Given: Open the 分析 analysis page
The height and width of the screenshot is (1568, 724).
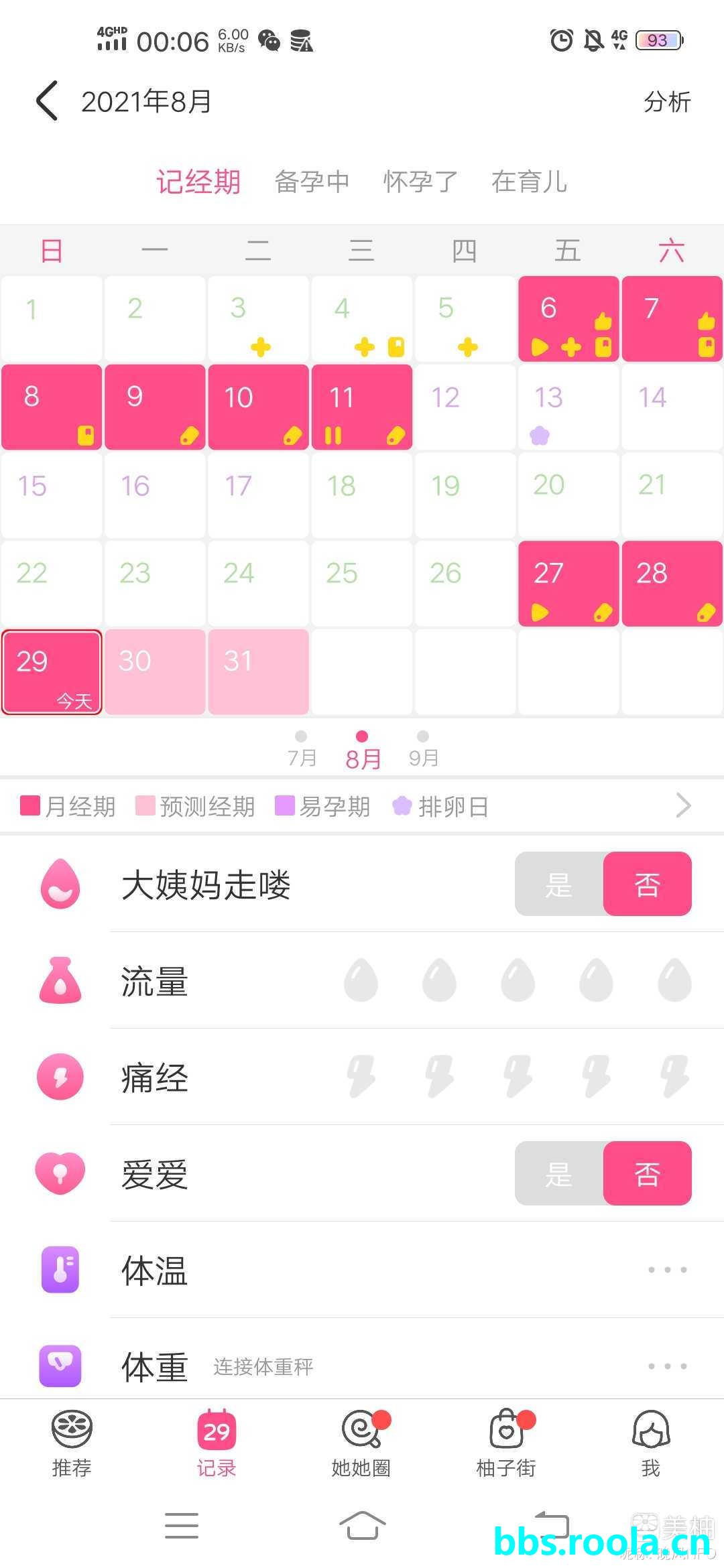Looking at the screenshot, I should 666,102.
